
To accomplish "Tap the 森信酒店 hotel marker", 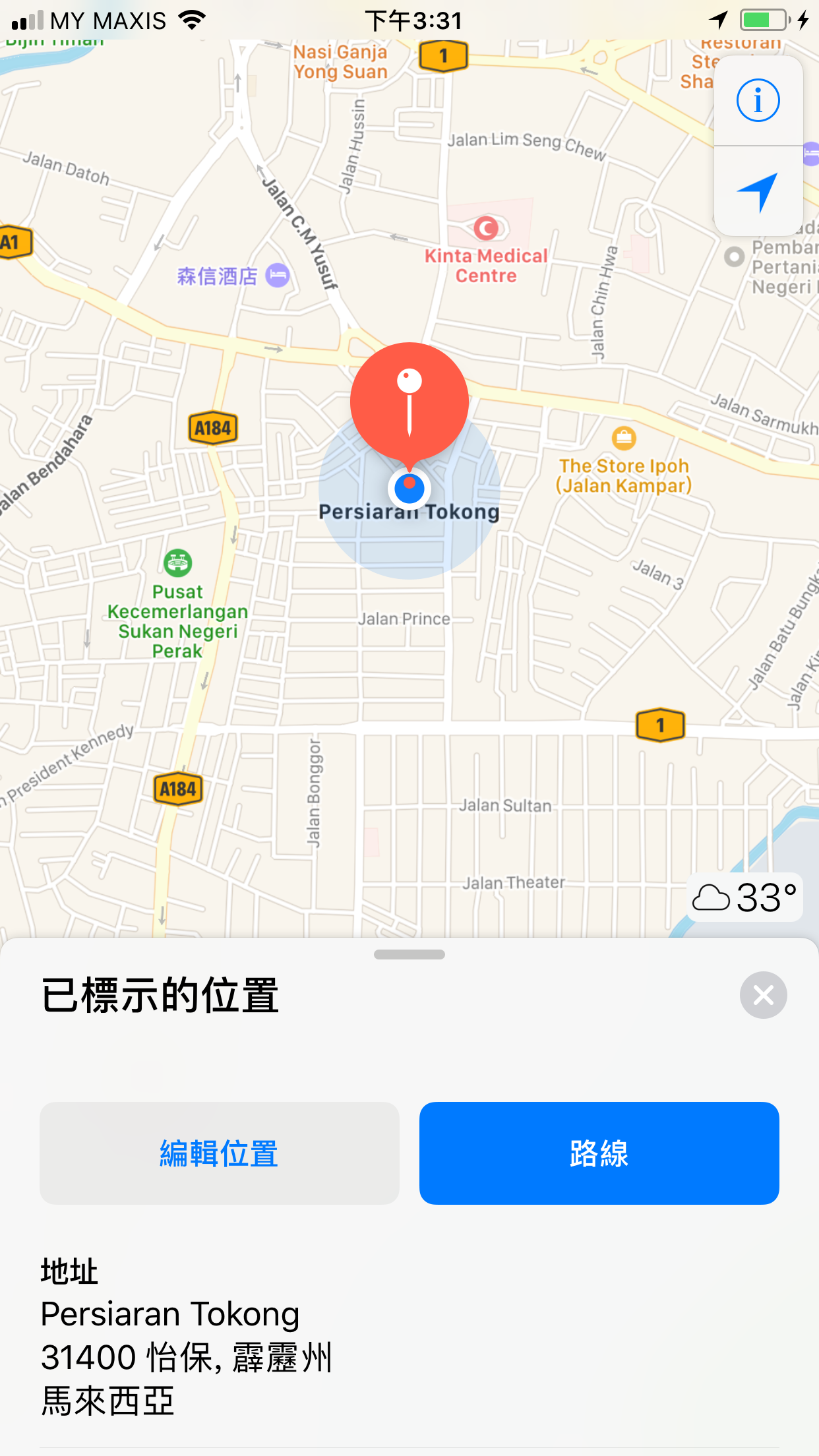I will click(278, 276).
